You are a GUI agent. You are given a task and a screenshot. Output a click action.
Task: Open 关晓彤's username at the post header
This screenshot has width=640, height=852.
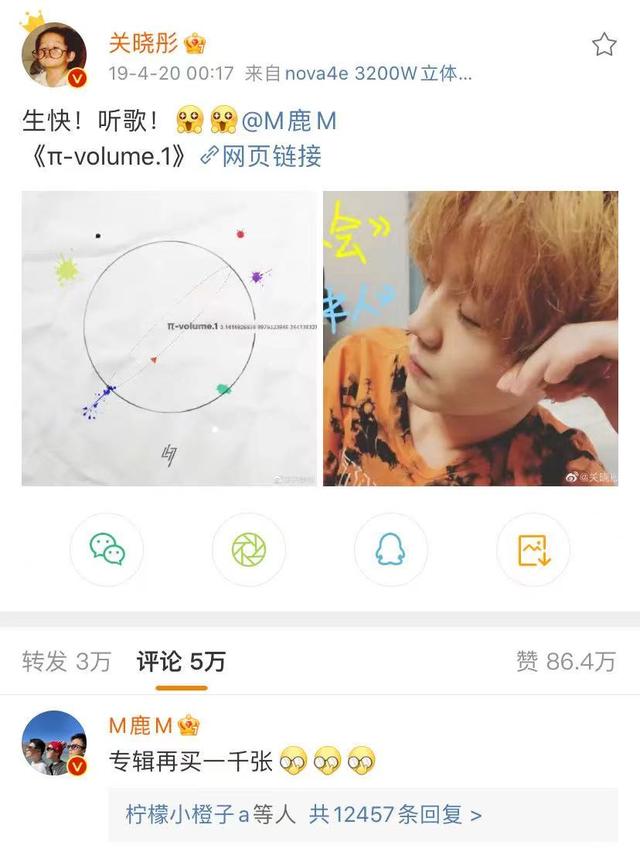coord(144,44)
